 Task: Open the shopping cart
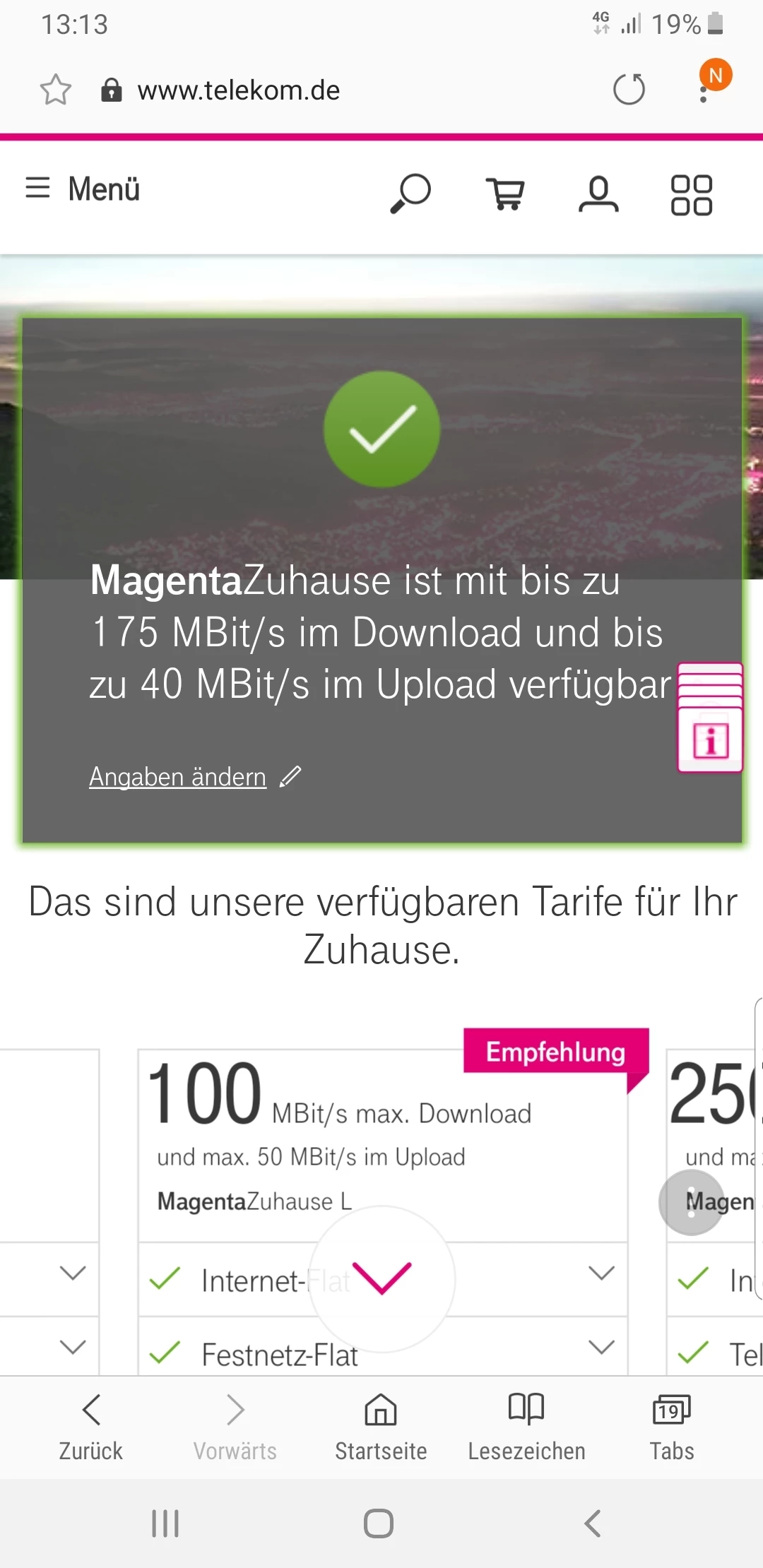(x=504, y=194)
